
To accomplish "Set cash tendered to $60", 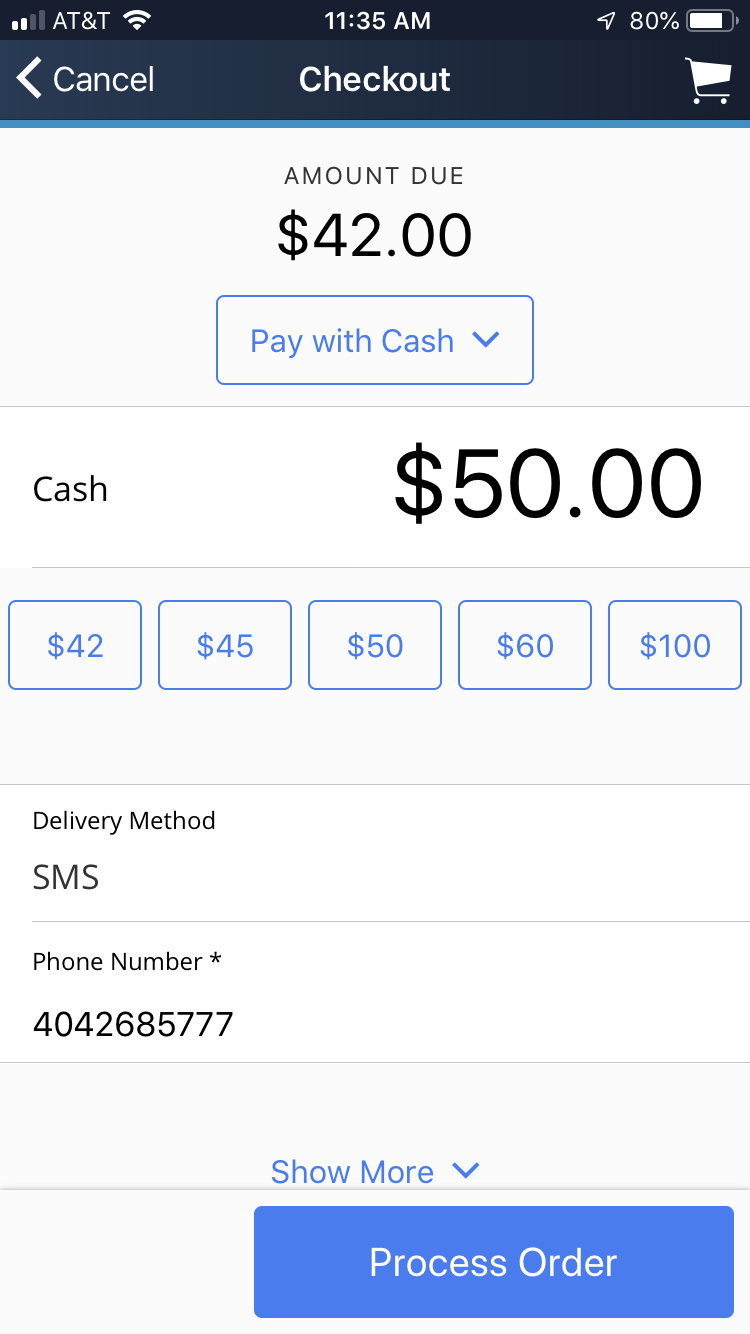I will pos(525,645).
